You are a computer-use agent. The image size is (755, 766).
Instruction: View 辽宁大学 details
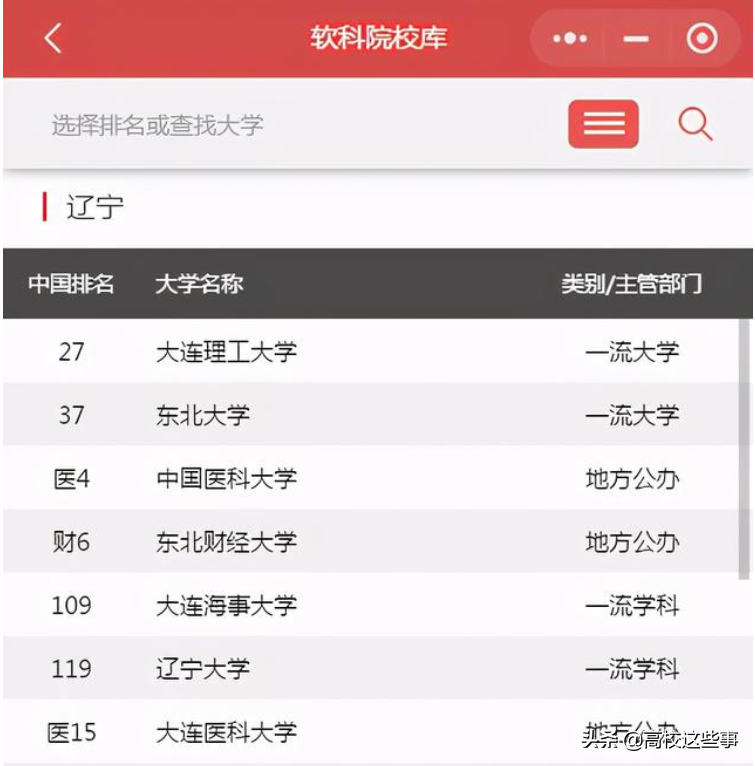[x=202, y=669]
